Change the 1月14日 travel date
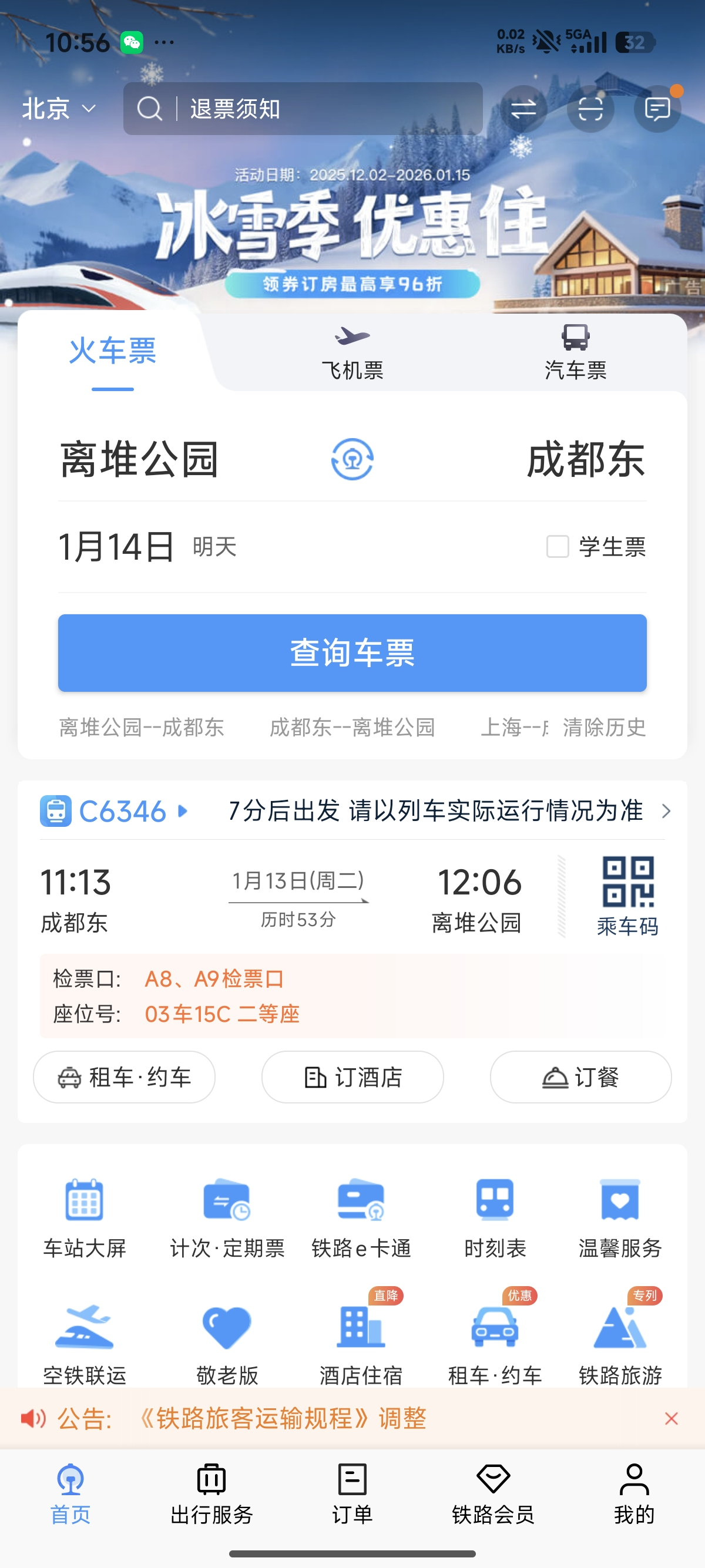 coord(117,546)
